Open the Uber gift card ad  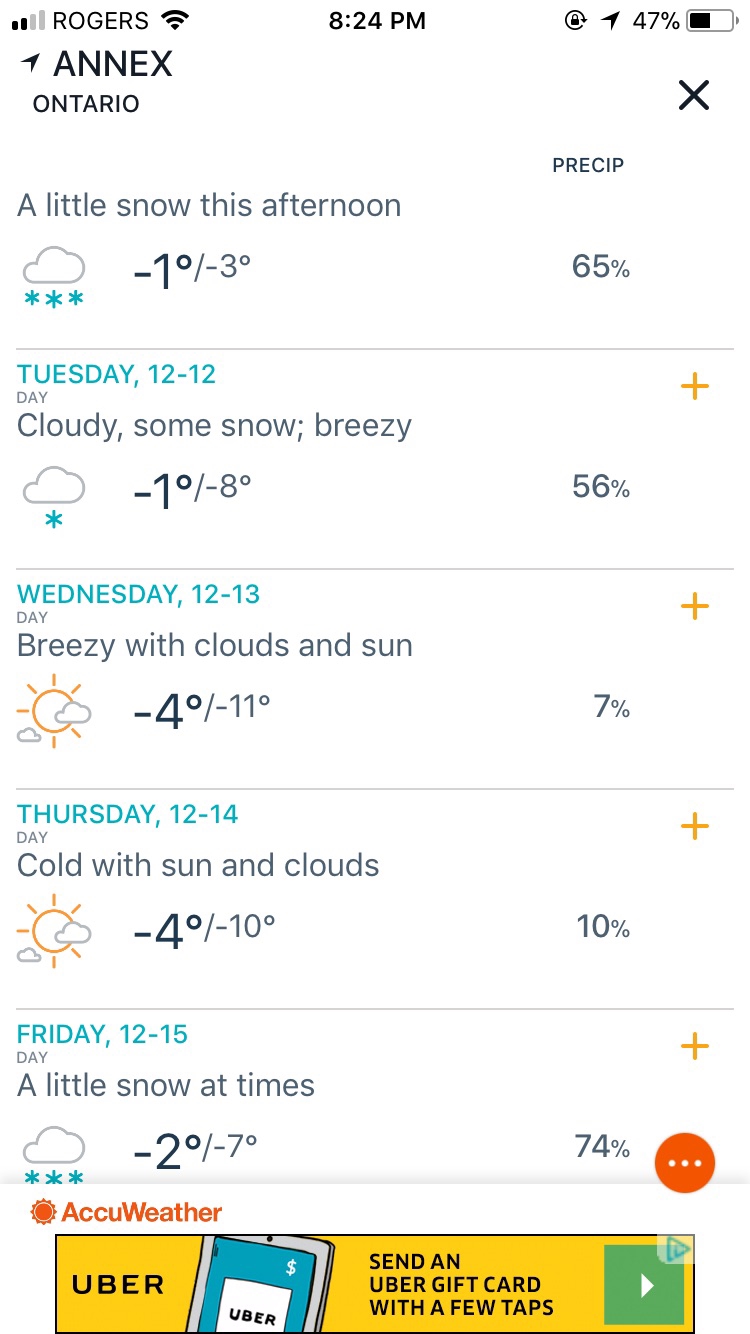pos(374,1284)
